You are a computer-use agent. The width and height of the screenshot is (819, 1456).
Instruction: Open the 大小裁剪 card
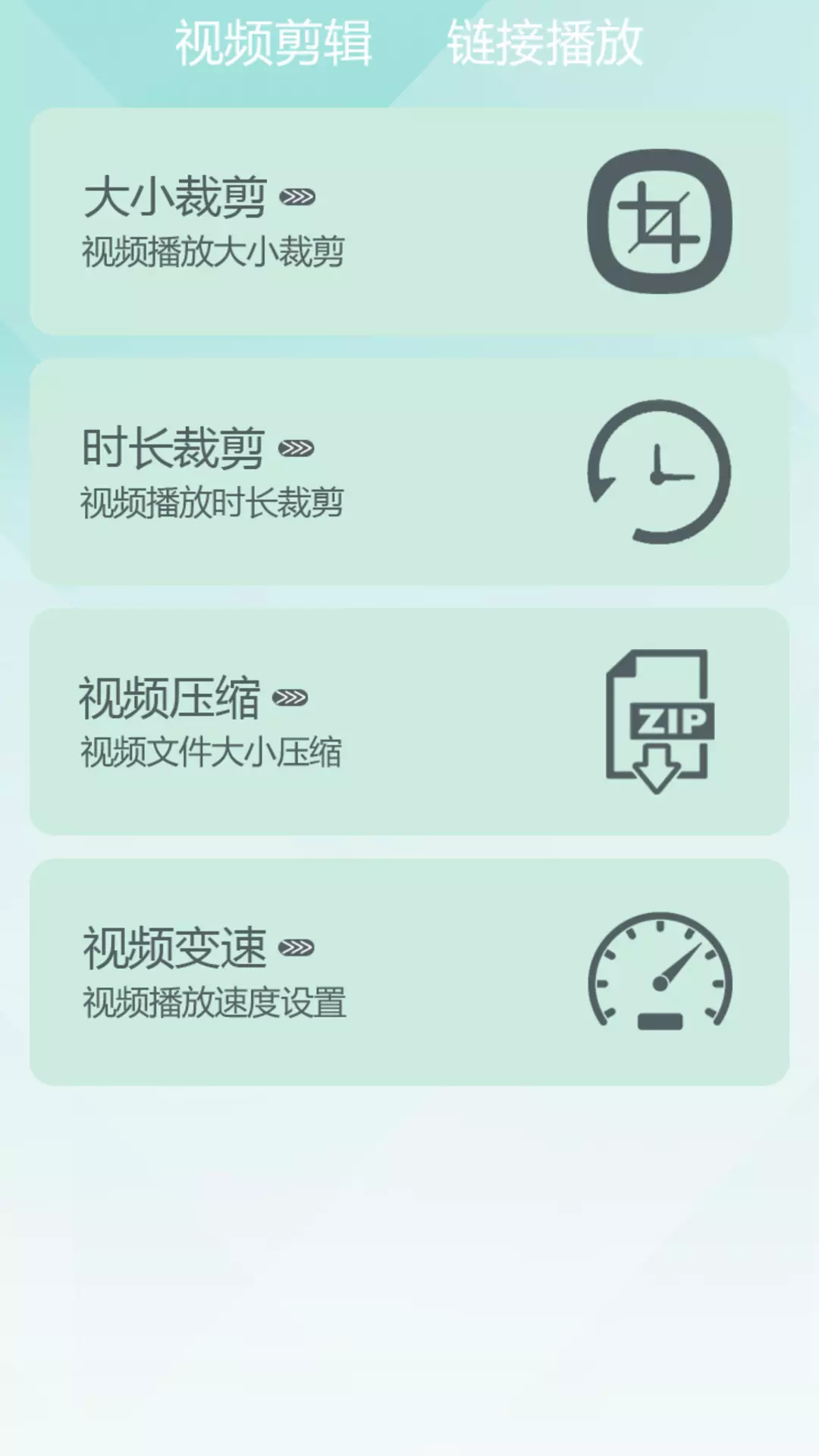point(409,221)
